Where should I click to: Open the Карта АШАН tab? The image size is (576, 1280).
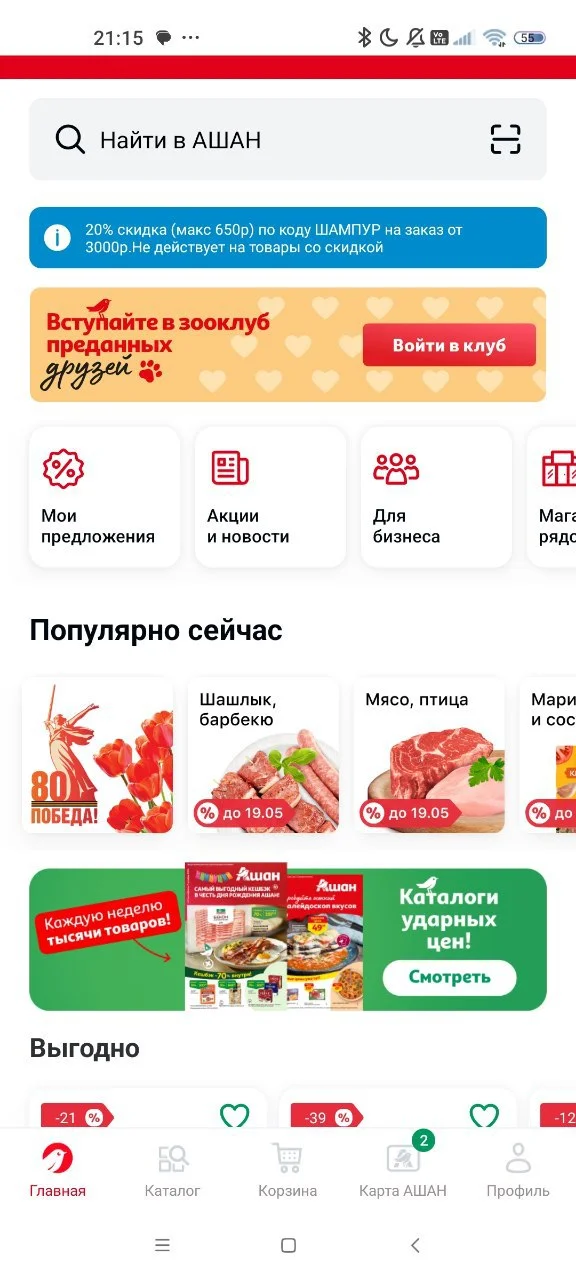403,1171
